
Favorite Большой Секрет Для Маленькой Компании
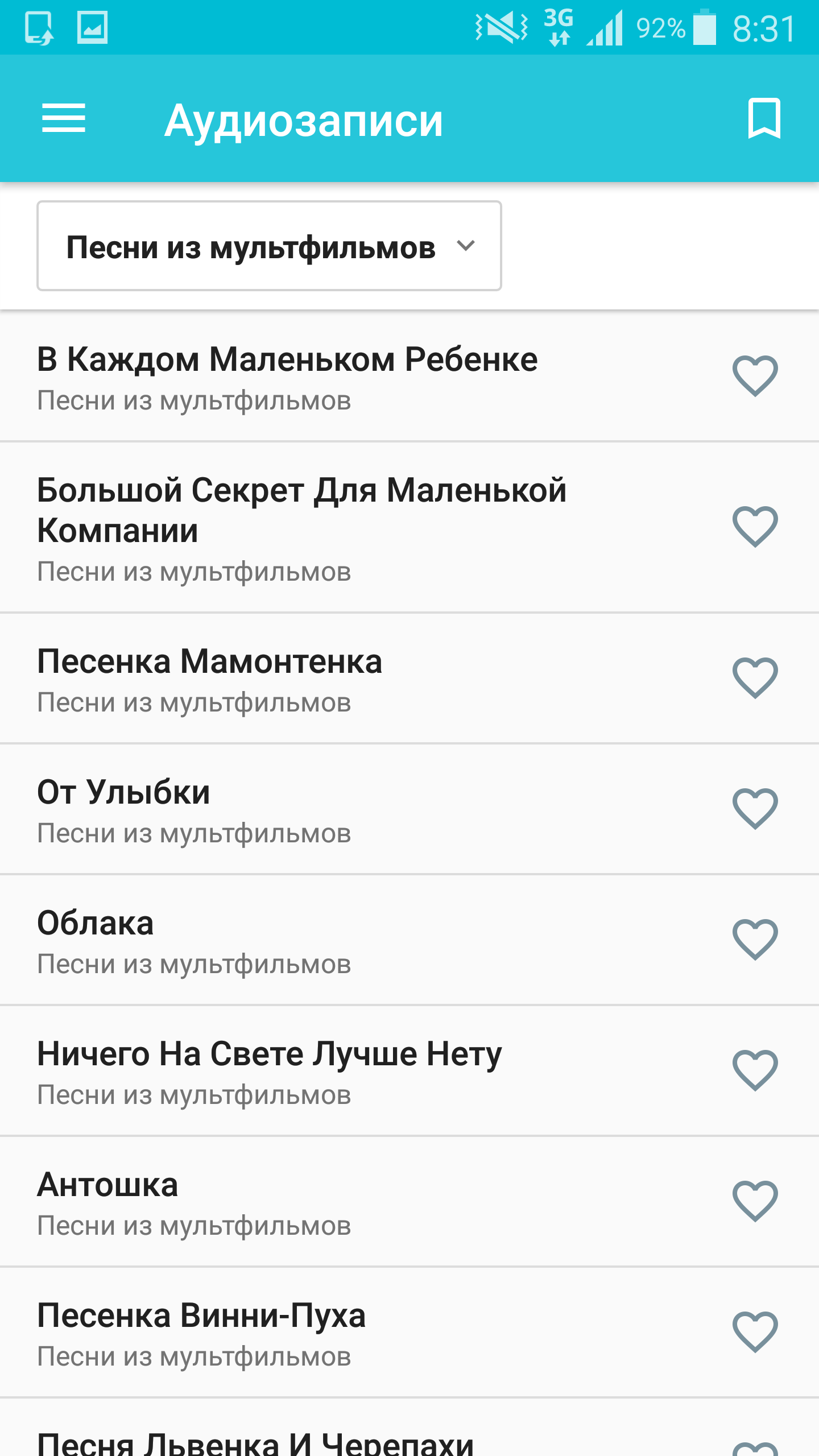(755, 527)
